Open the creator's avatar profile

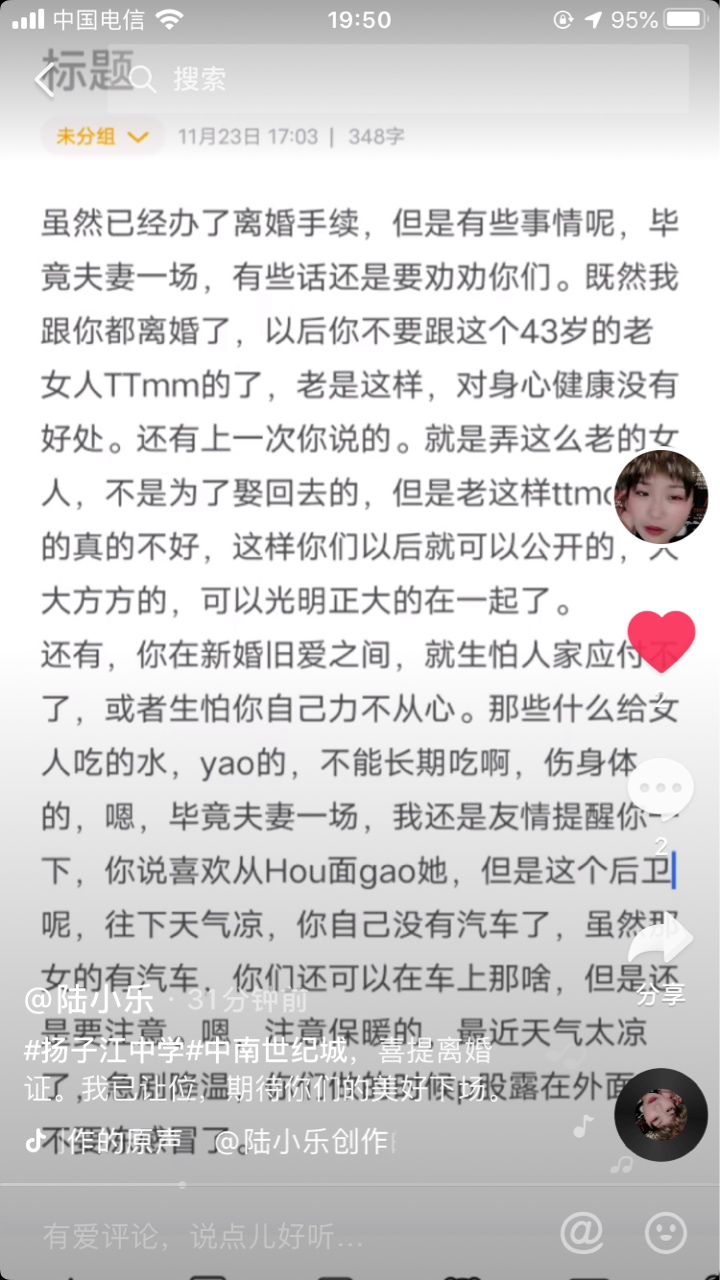tap(660, 497)
